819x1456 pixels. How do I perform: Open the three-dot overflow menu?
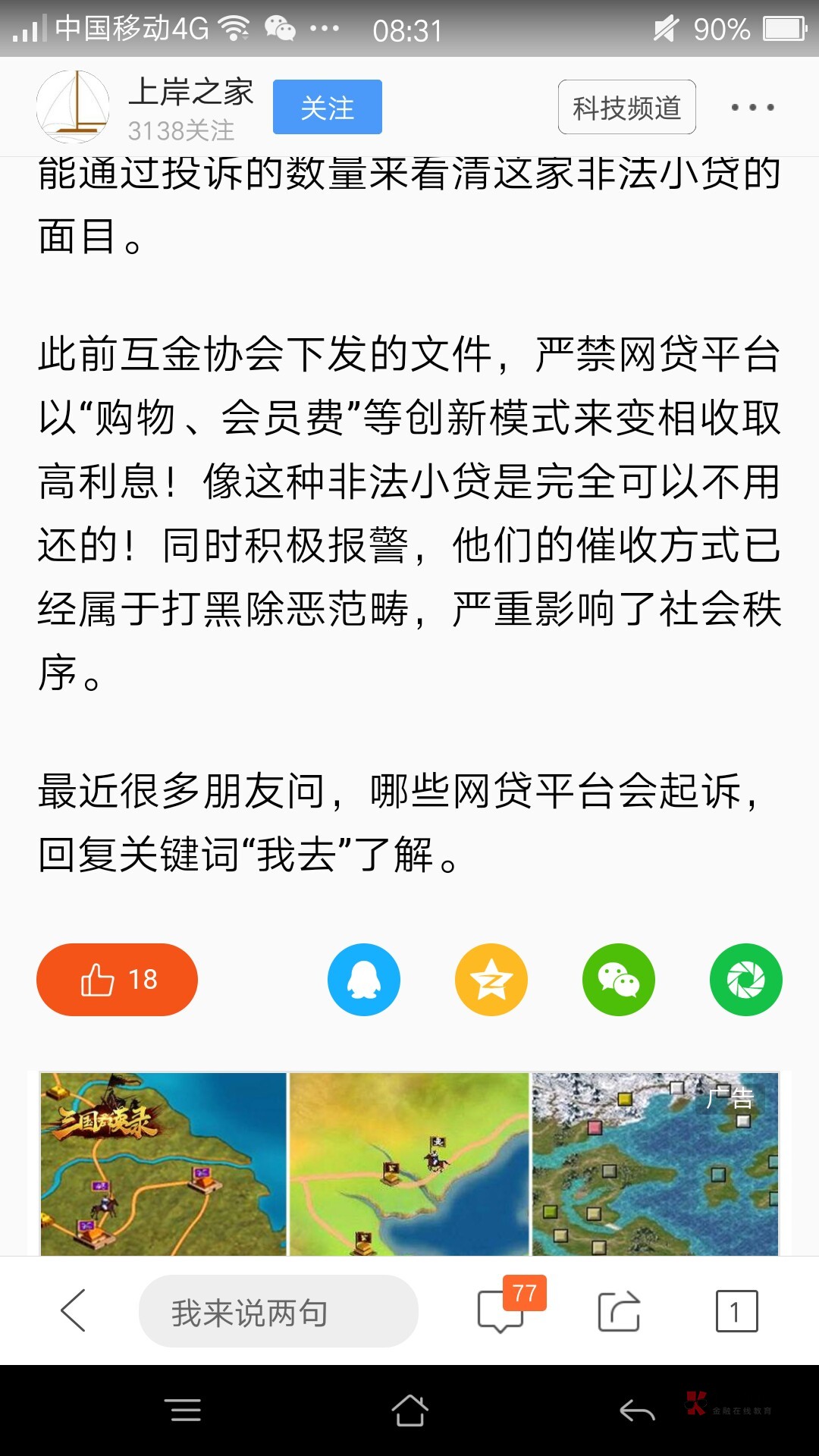coord(752,107)
